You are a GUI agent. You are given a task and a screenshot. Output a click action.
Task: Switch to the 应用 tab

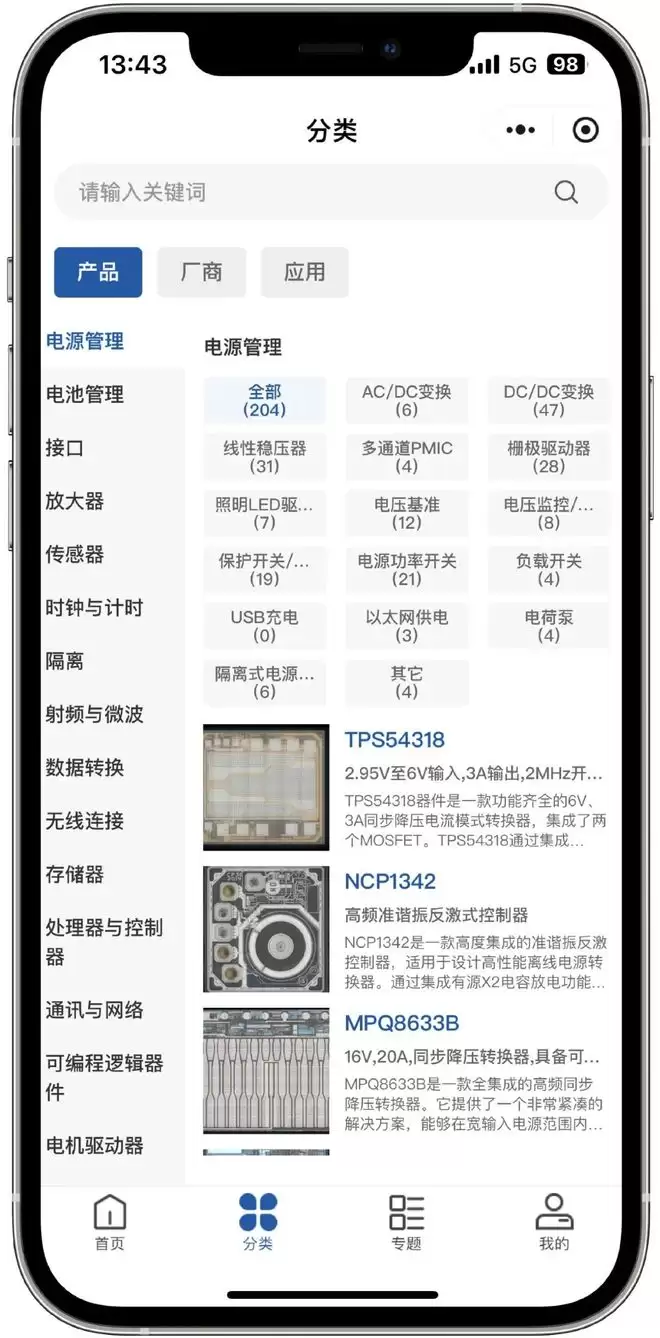pyautogui.click(x=304, y=272)
